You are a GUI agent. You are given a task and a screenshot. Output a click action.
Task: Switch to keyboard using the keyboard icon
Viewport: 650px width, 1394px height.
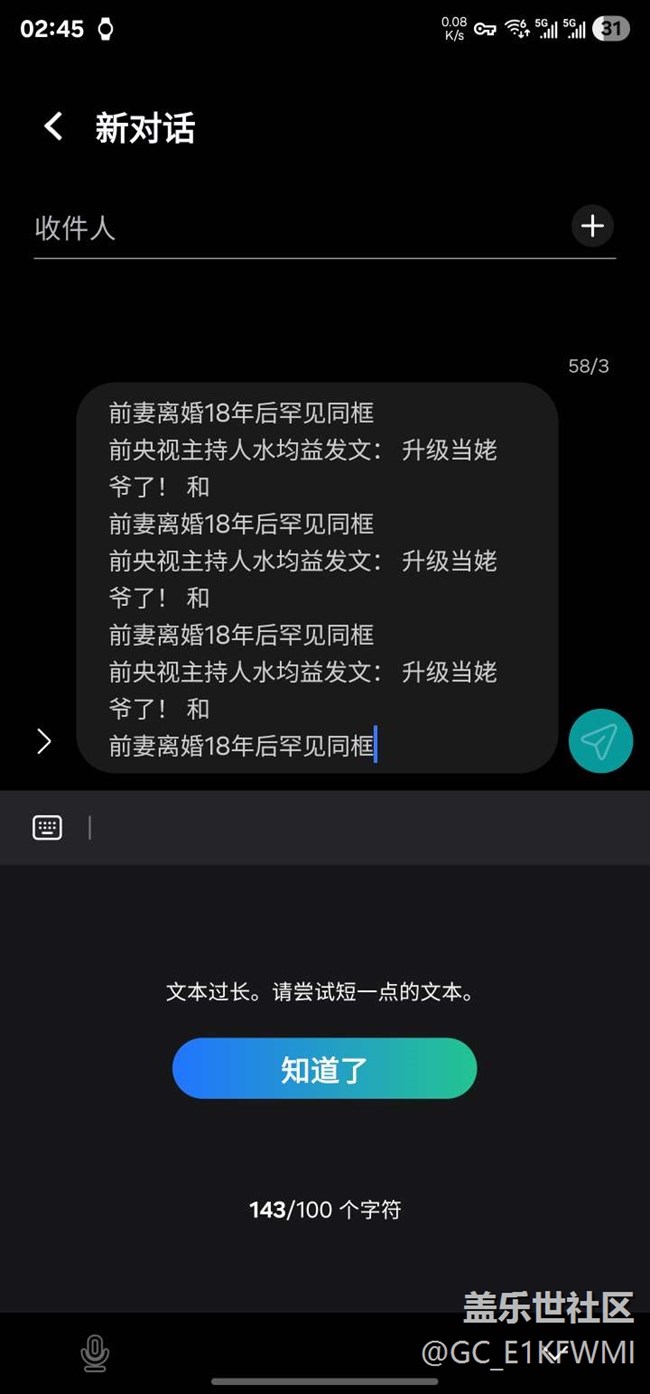pos(47,827)
